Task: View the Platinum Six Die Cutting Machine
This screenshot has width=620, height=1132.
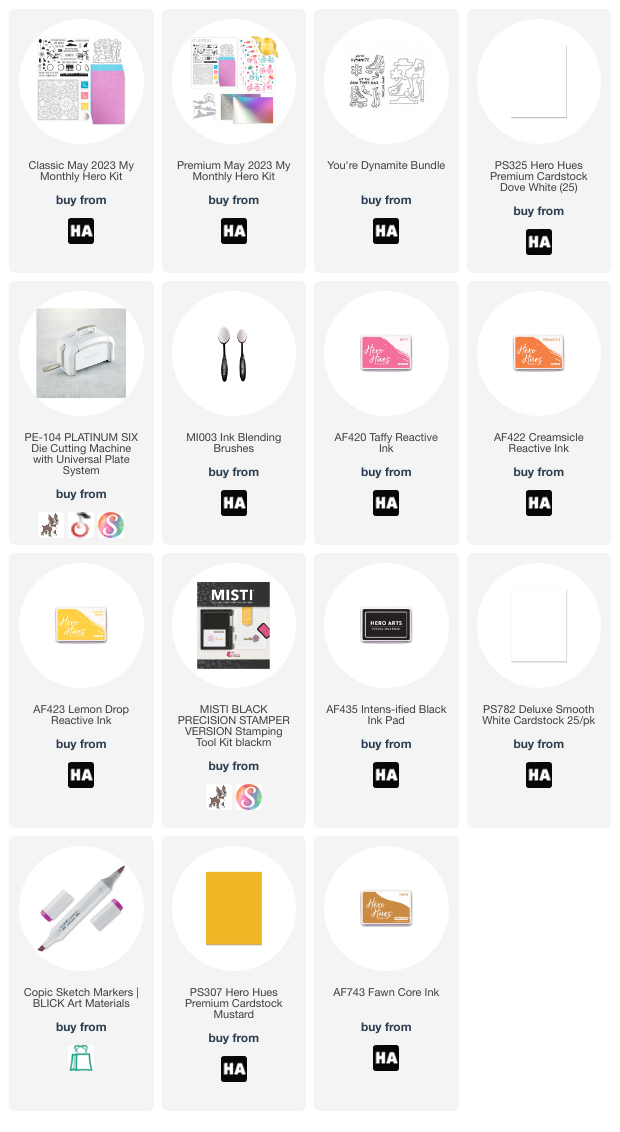Action: [81, 353]
